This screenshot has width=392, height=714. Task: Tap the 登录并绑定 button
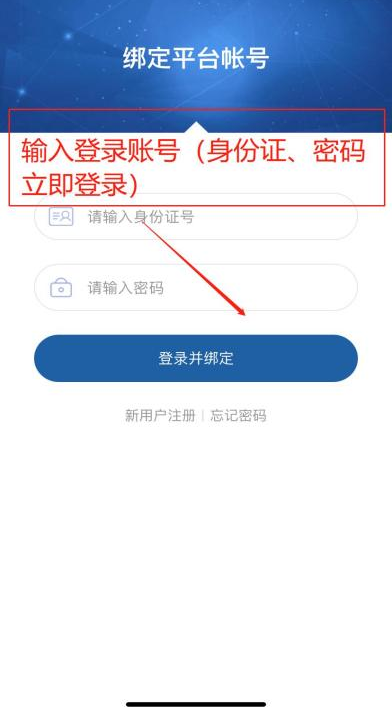[x=196, y=358]
